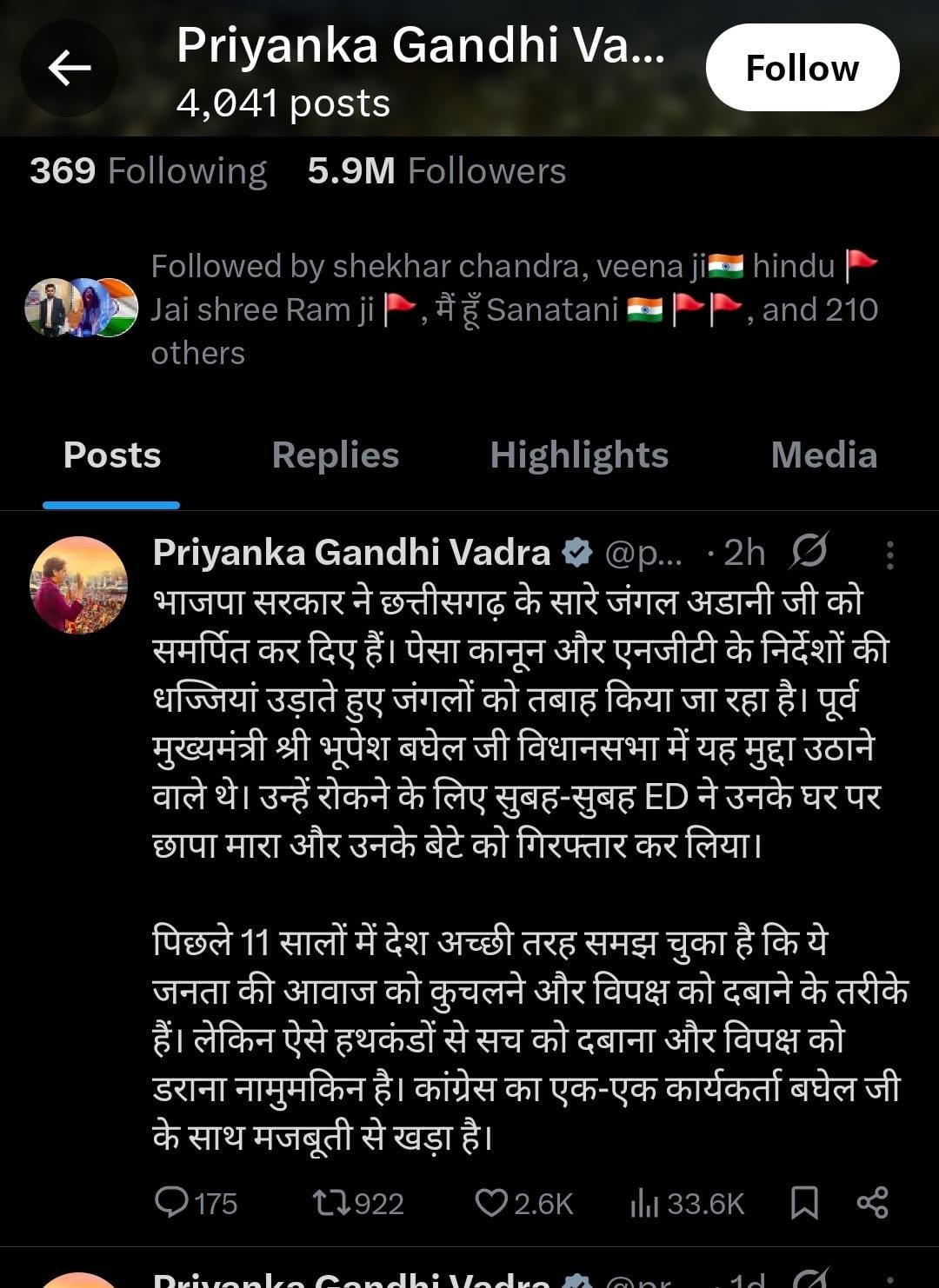
Task: View the 5.9M Followers list
Action: click(436, 171)
